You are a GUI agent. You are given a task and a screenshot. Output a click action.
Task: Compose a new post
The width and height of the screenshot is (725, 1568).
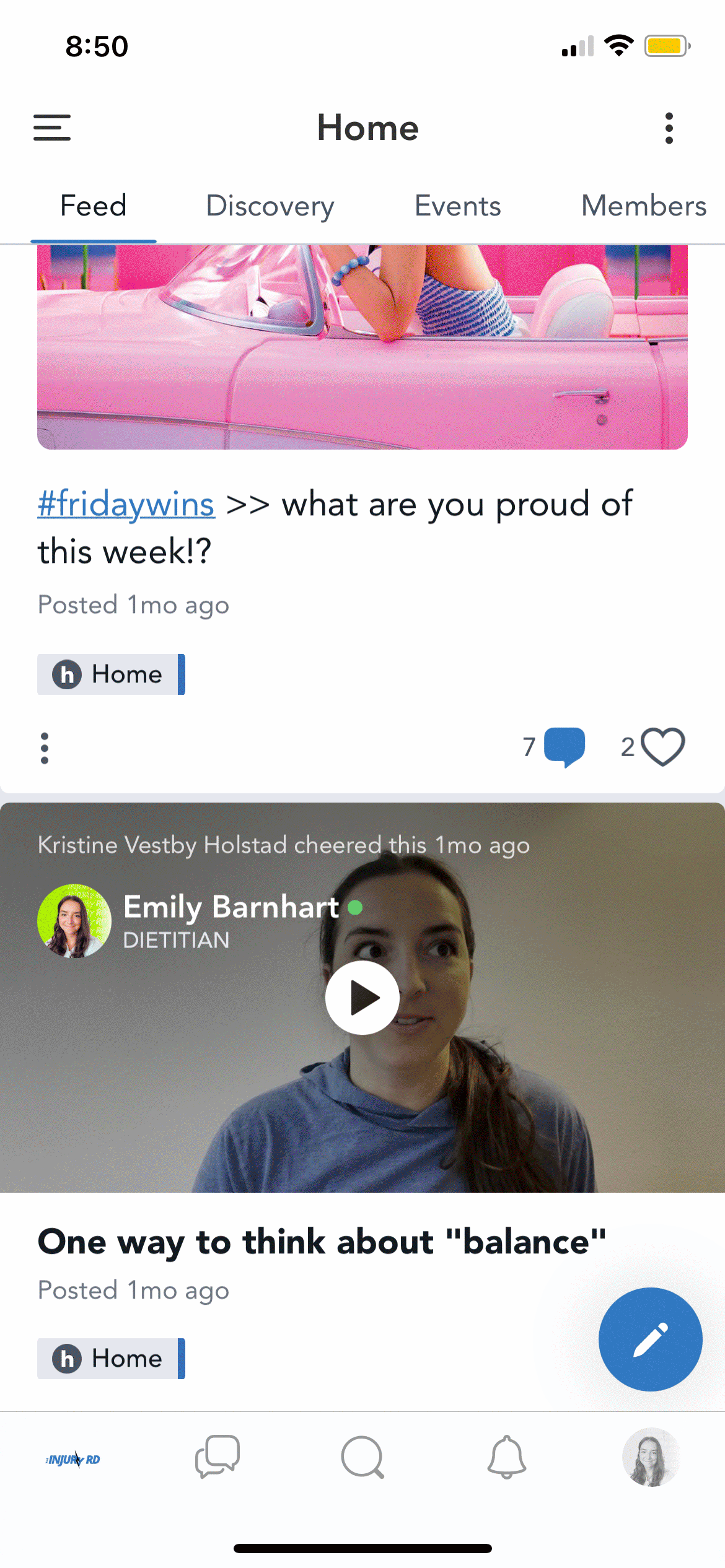click(650, 1339)
